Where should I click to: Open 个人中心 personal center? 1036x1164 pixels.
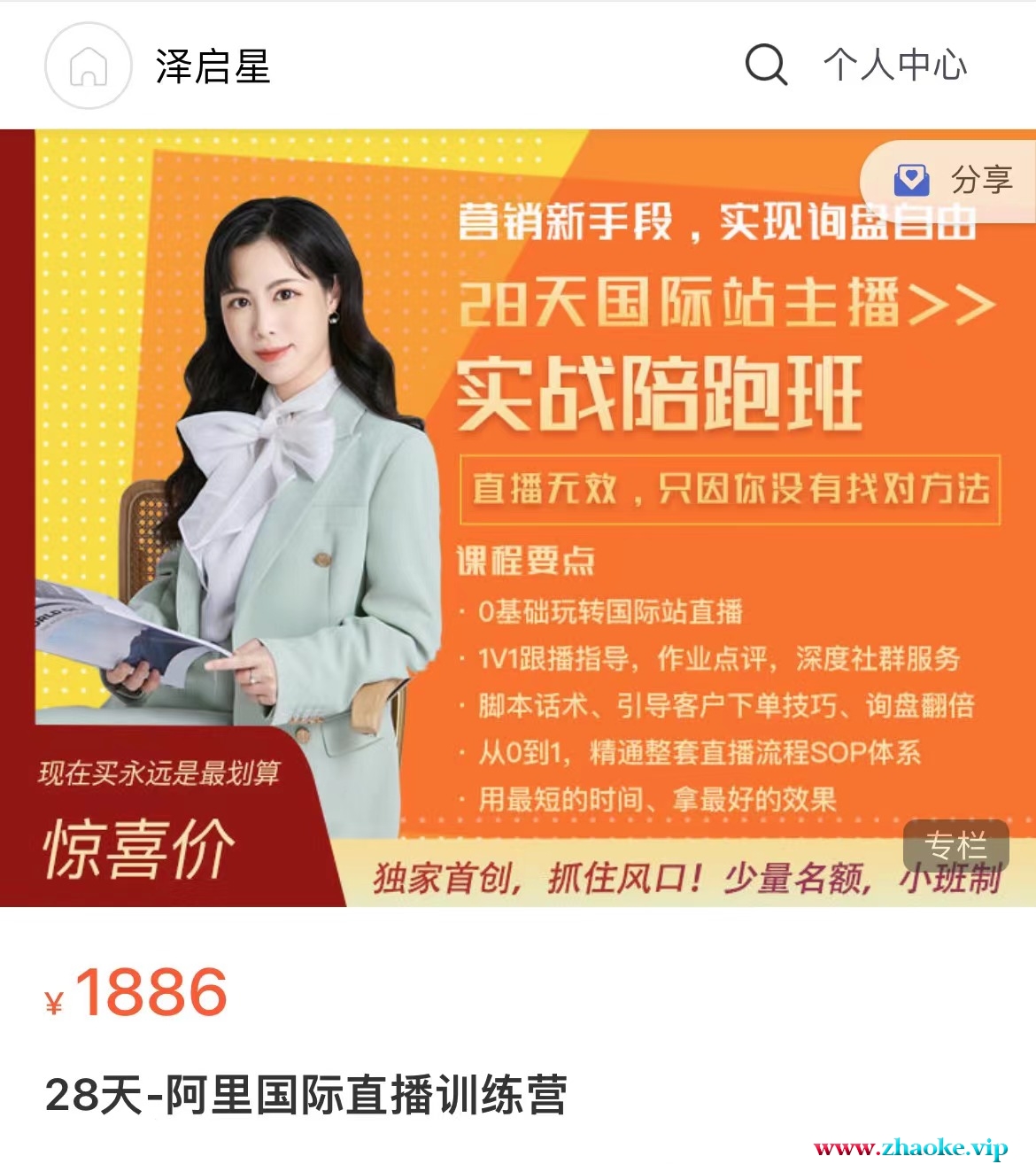pos(894,65)
